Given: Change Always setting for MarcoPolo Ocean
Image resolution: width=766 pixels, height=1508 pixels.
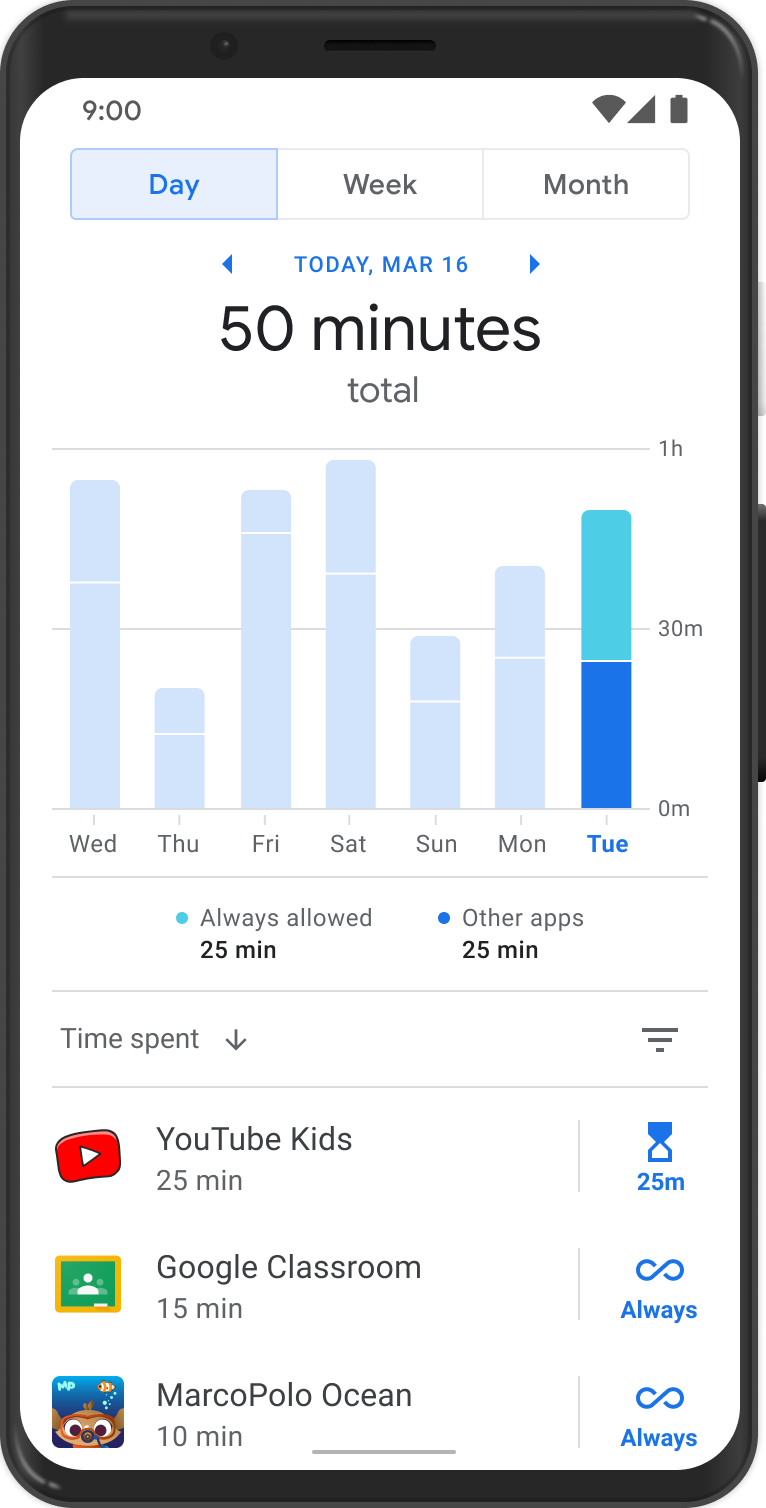Looking at the screenshot, I should click(659, 1414).
